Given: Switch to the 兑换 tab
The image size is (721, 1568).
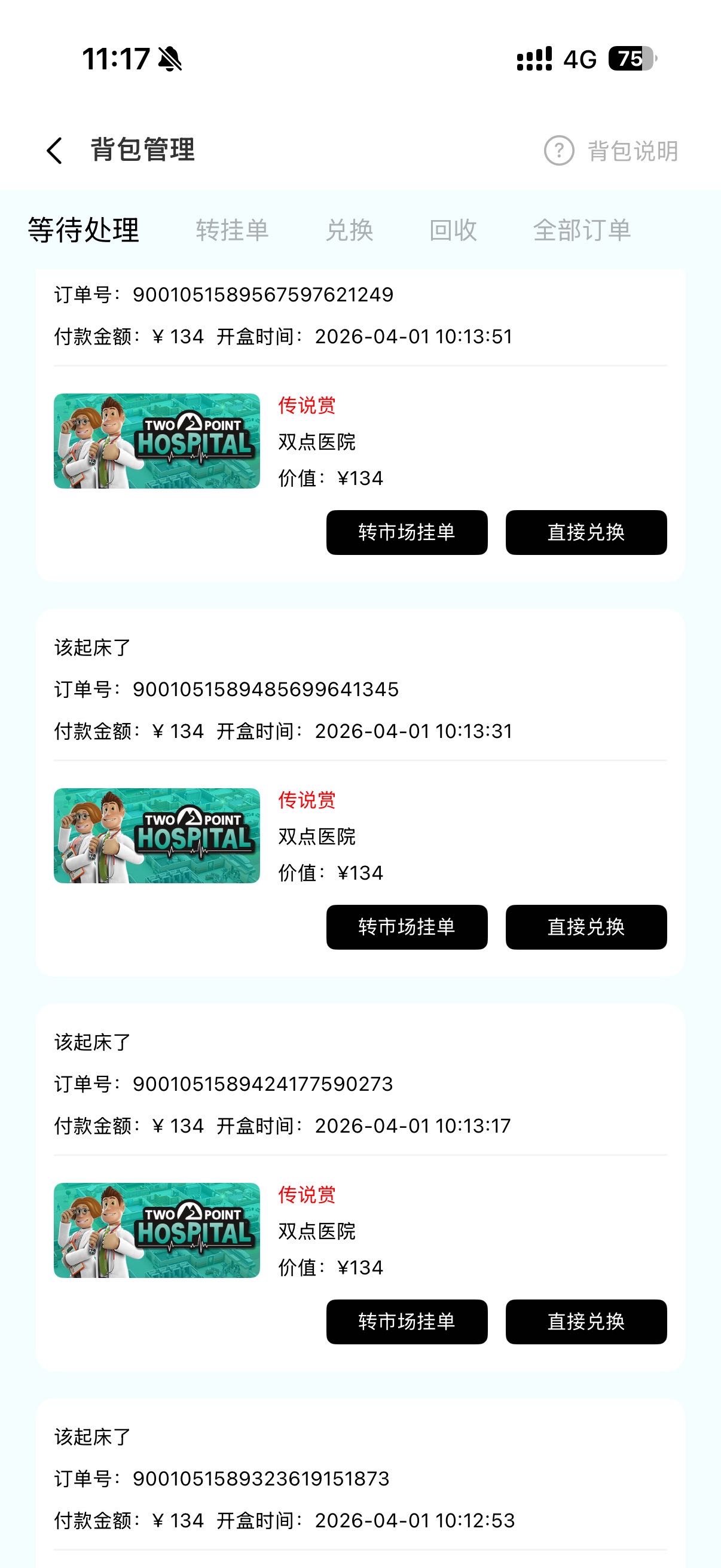Looking at the screenshot, I should pyautogui.click(x=349, y=230).
